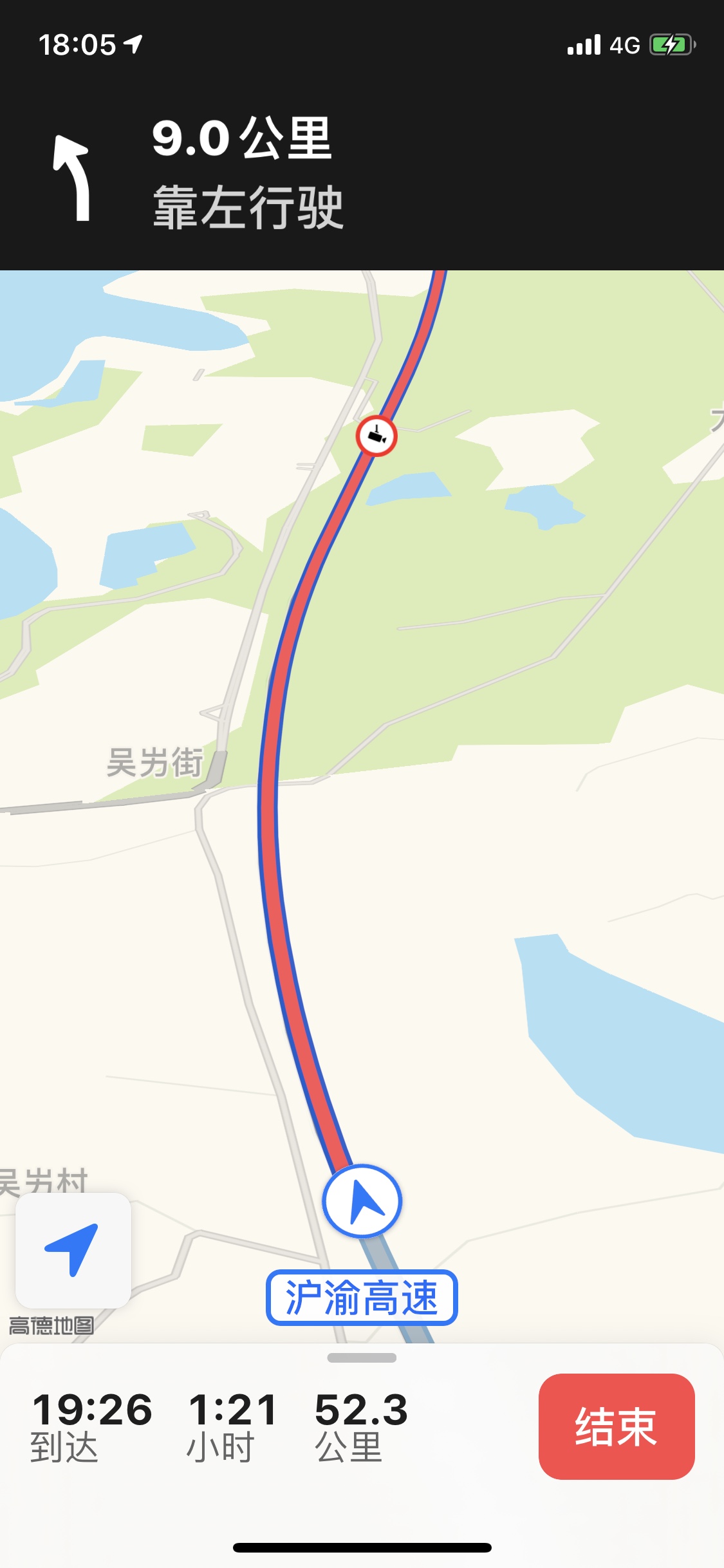Recenter map with the location arrow button
Screen dimensions: 724x1568
coord(73,1250)
